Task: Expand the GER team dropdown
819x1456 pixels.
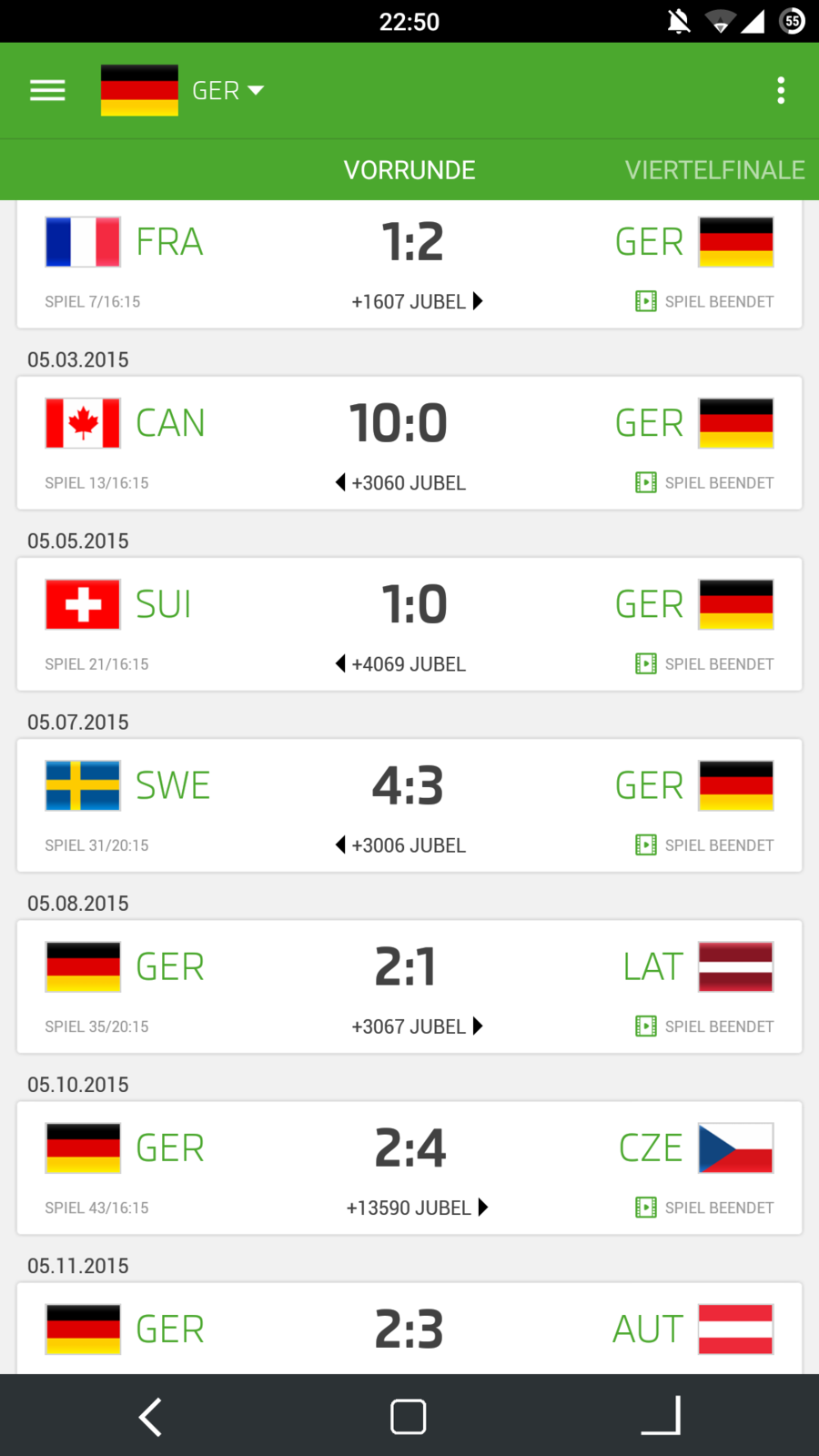Action: point(227,90)
